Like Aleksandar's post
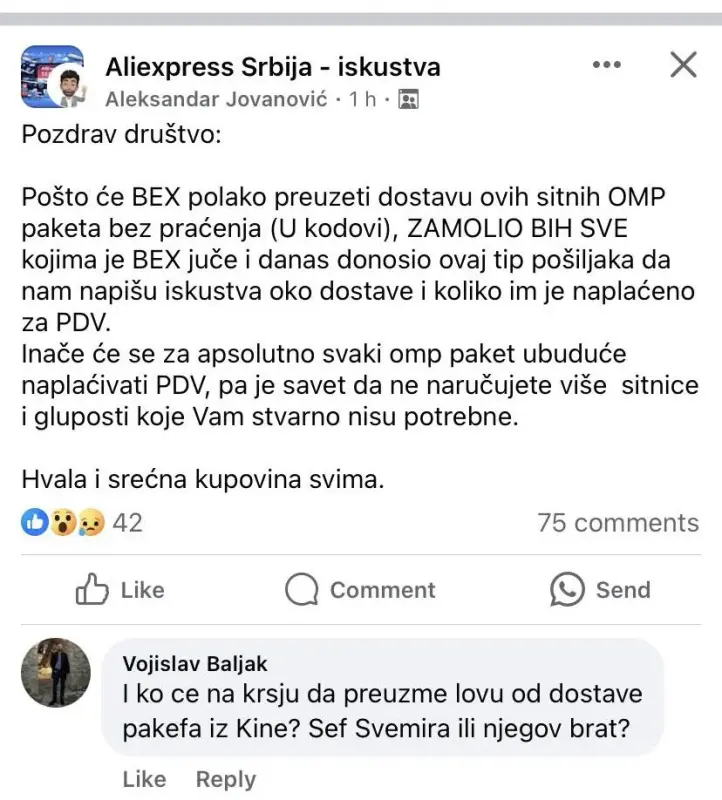The image size is (722, 800). pyautogui.click(x=120, y=590)
